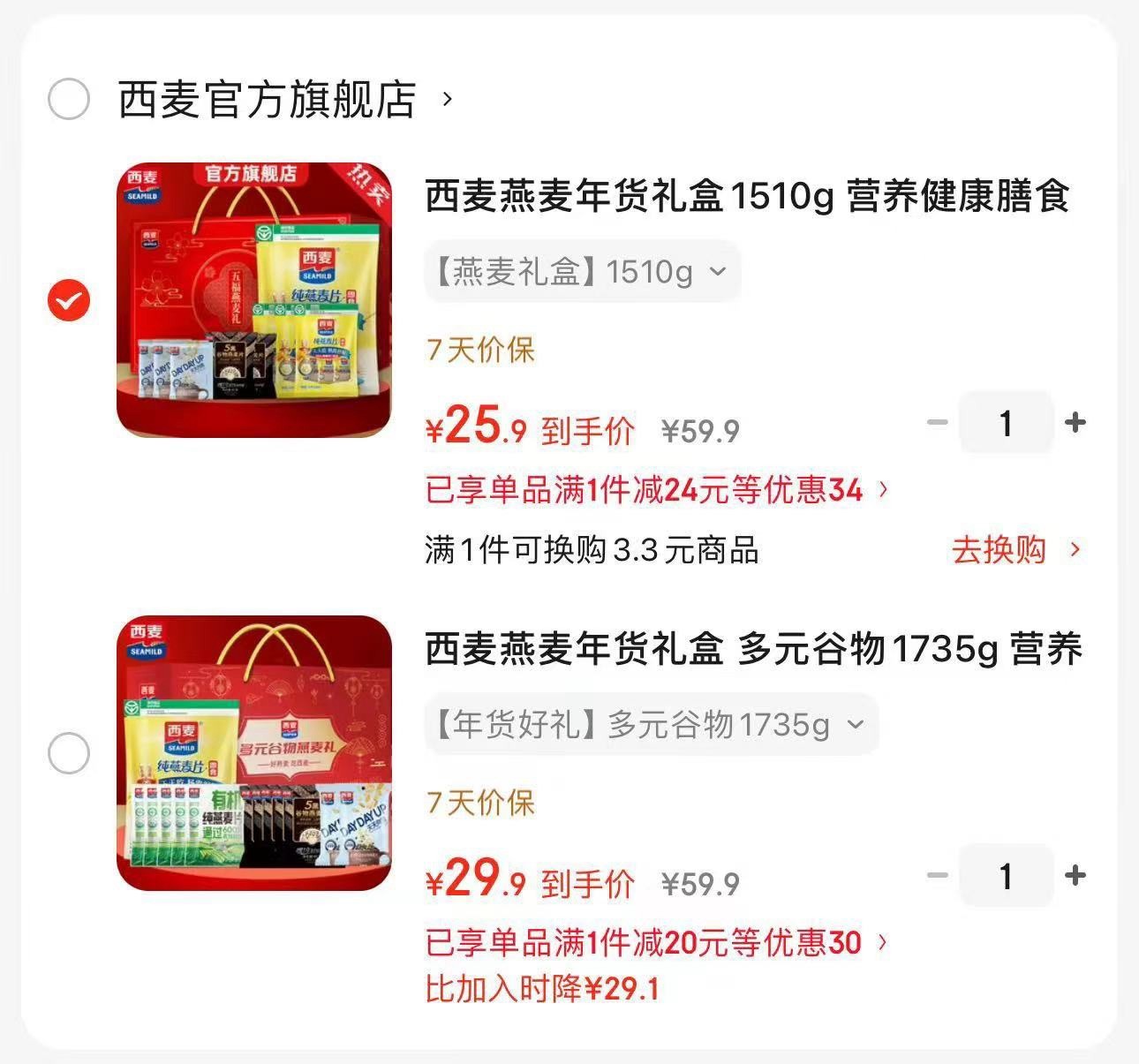Open the 【燕麦礼盒】1510g spec dropdown
This screenshot has width=1139, height=1064.
(x=582, y=272)
